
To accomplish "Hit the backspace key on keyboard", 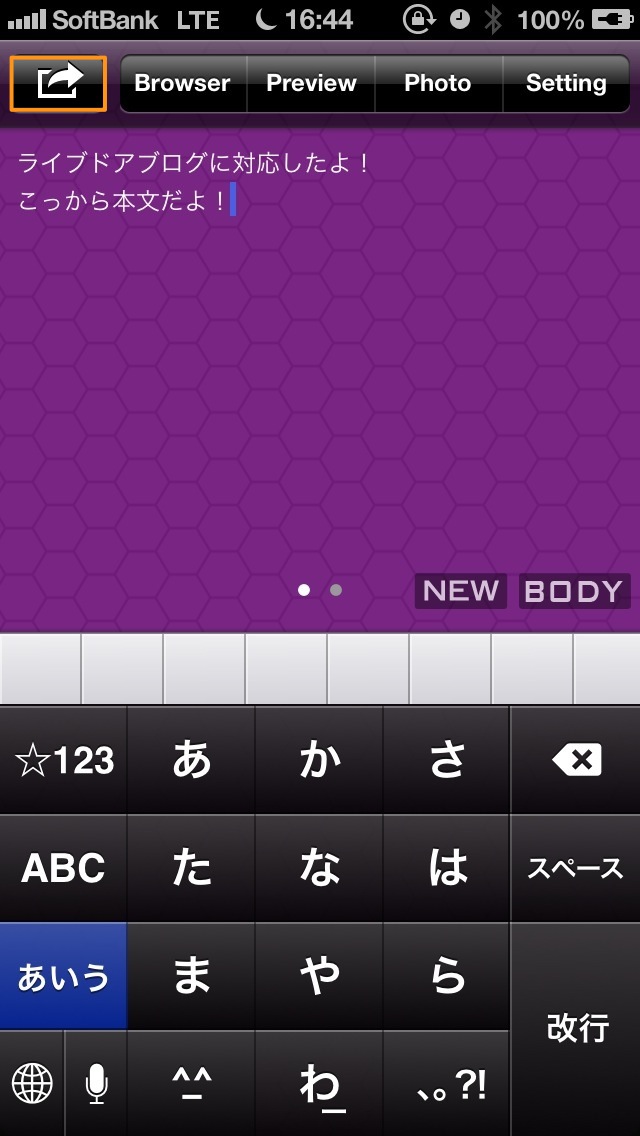I will (x=575, y=760).
